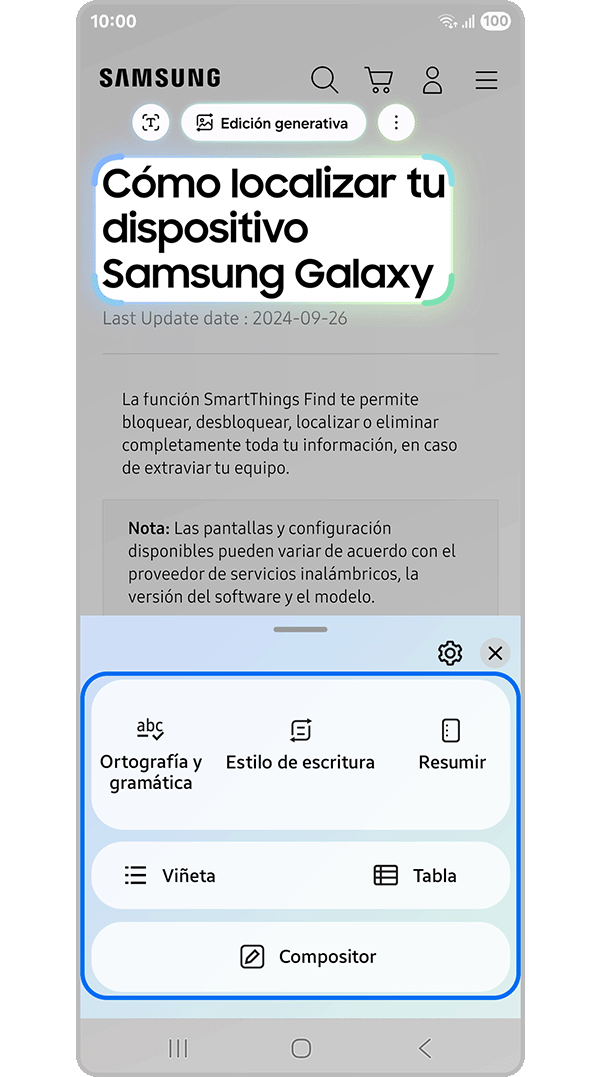Format text as Viñeta
The width and height of the screenshot is (600, 1077).
point(170,876)
